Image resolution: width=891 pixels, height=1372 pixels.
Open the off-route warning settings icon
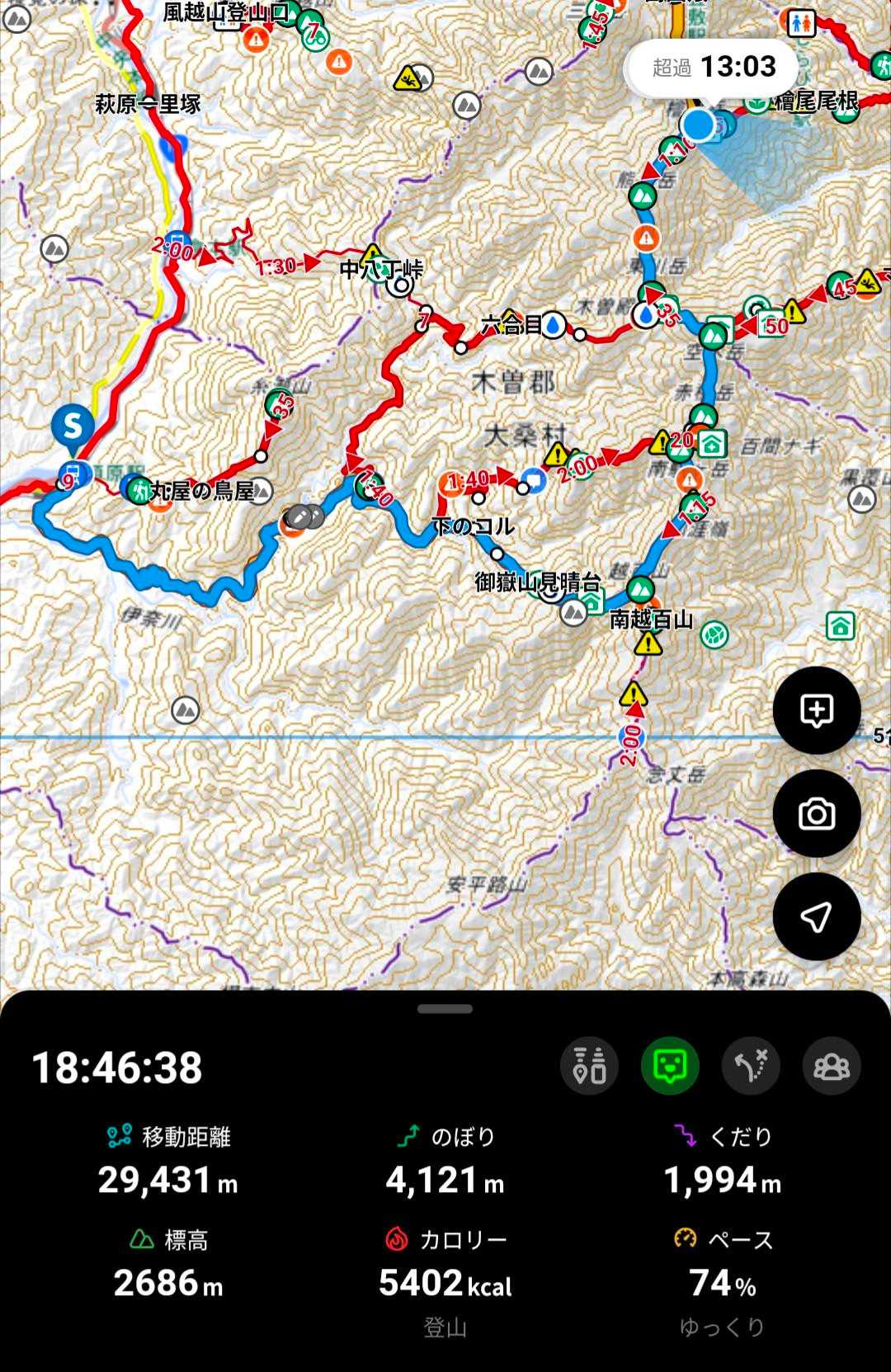click(751, 1066)
